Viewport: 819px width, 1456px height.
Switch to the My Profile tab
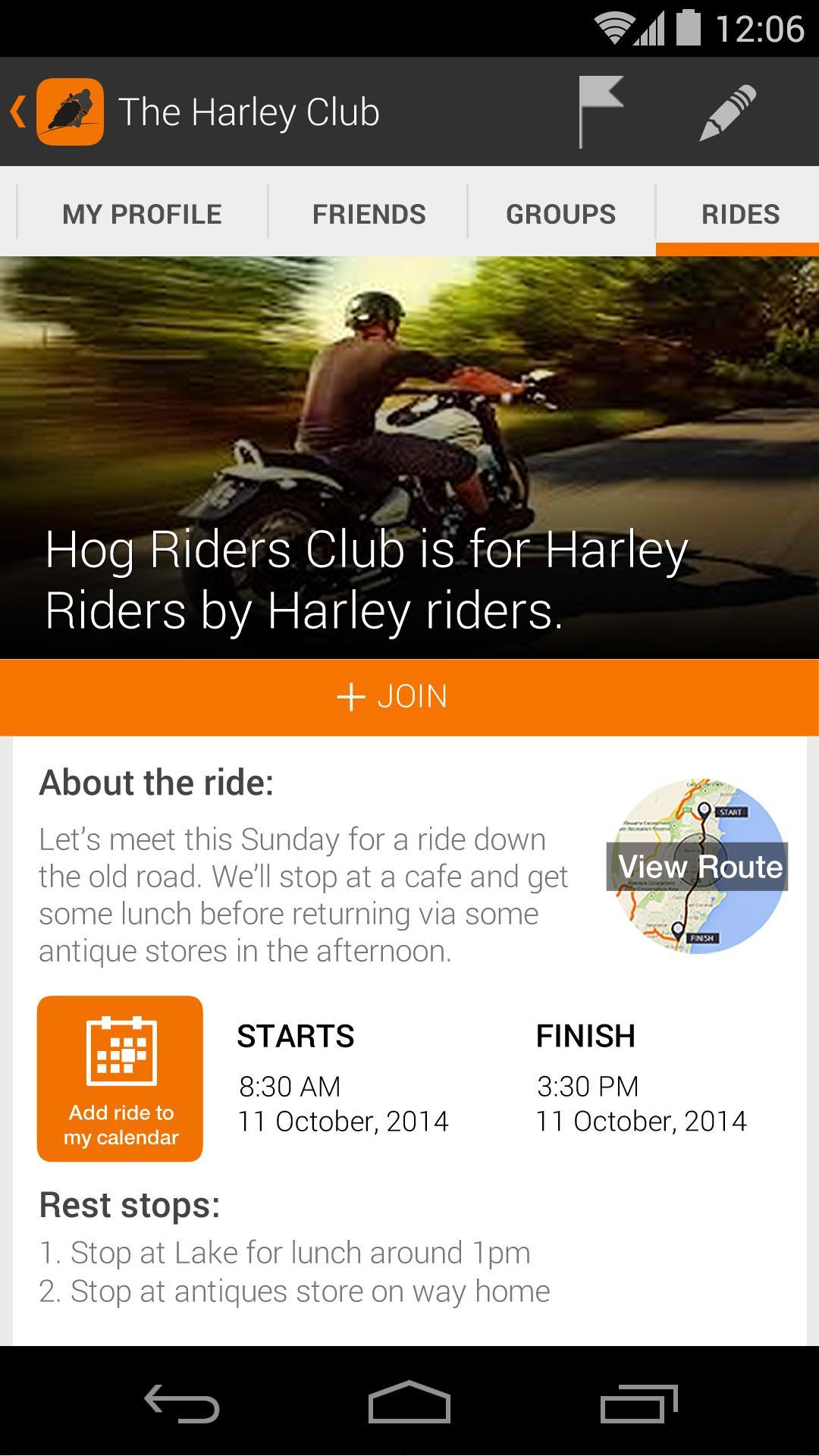click(142, 214)
